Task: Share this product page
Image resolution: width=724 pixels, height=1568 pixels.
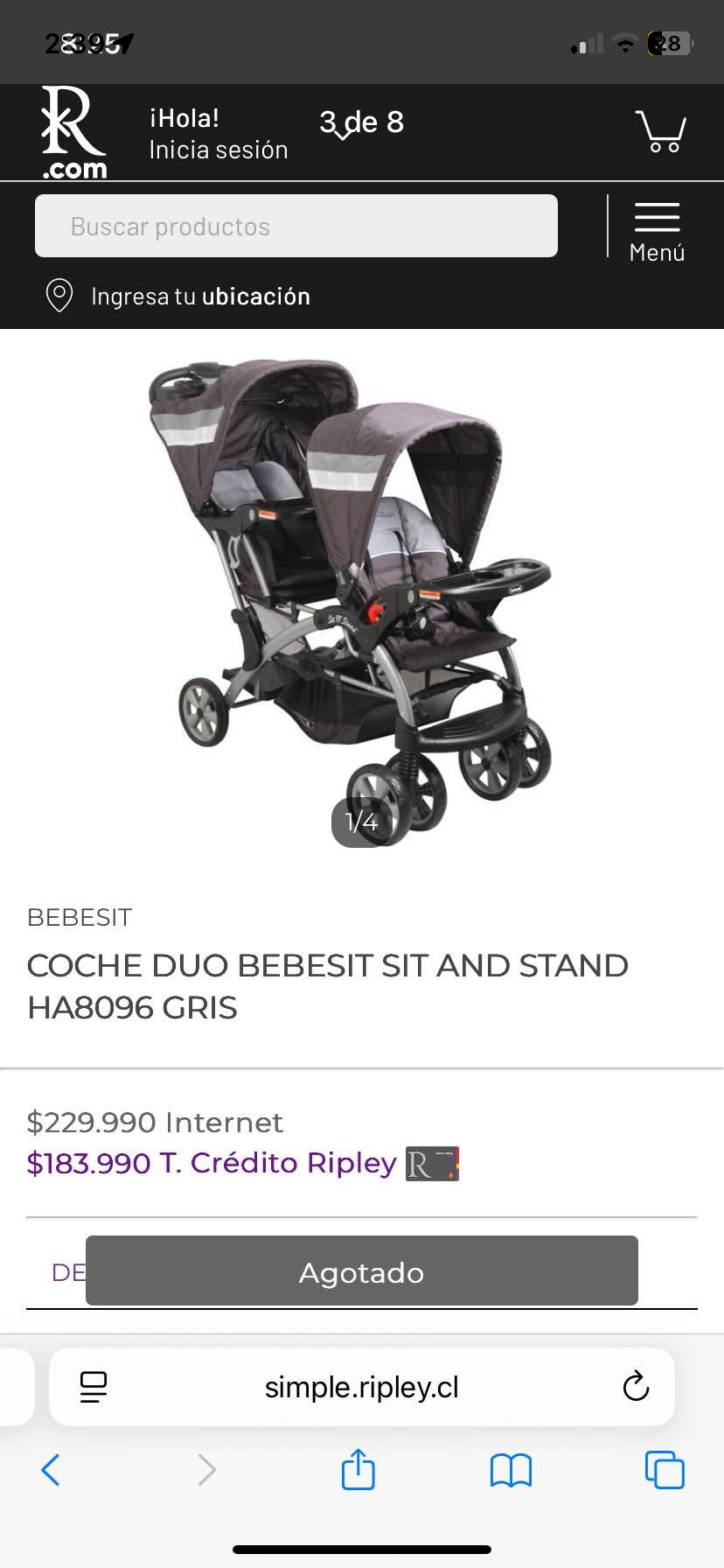Action: click(x=358, y=1470)
